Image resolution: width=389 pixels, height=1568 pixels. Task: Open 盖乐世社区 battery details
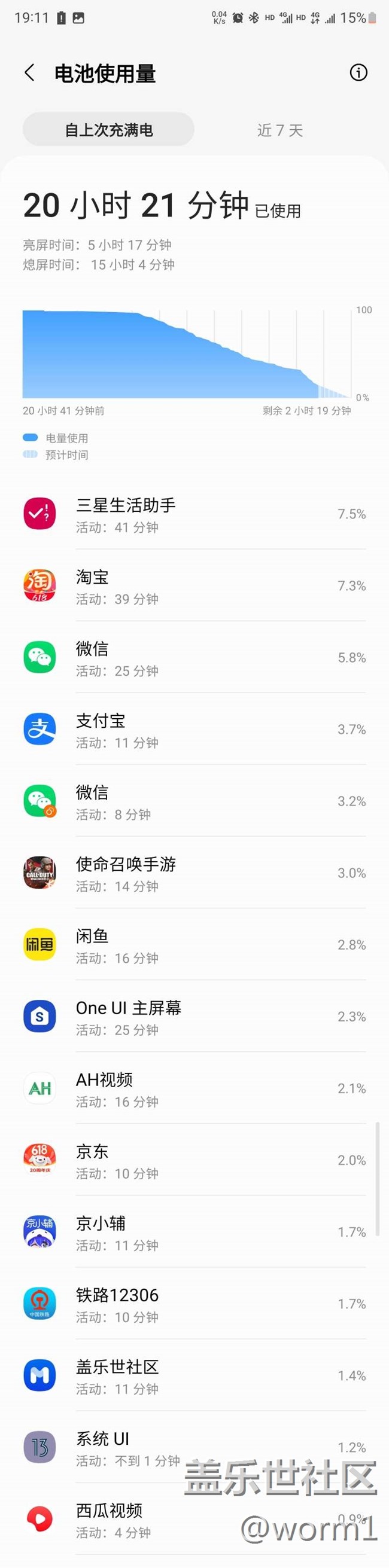tap(195, 1376)
